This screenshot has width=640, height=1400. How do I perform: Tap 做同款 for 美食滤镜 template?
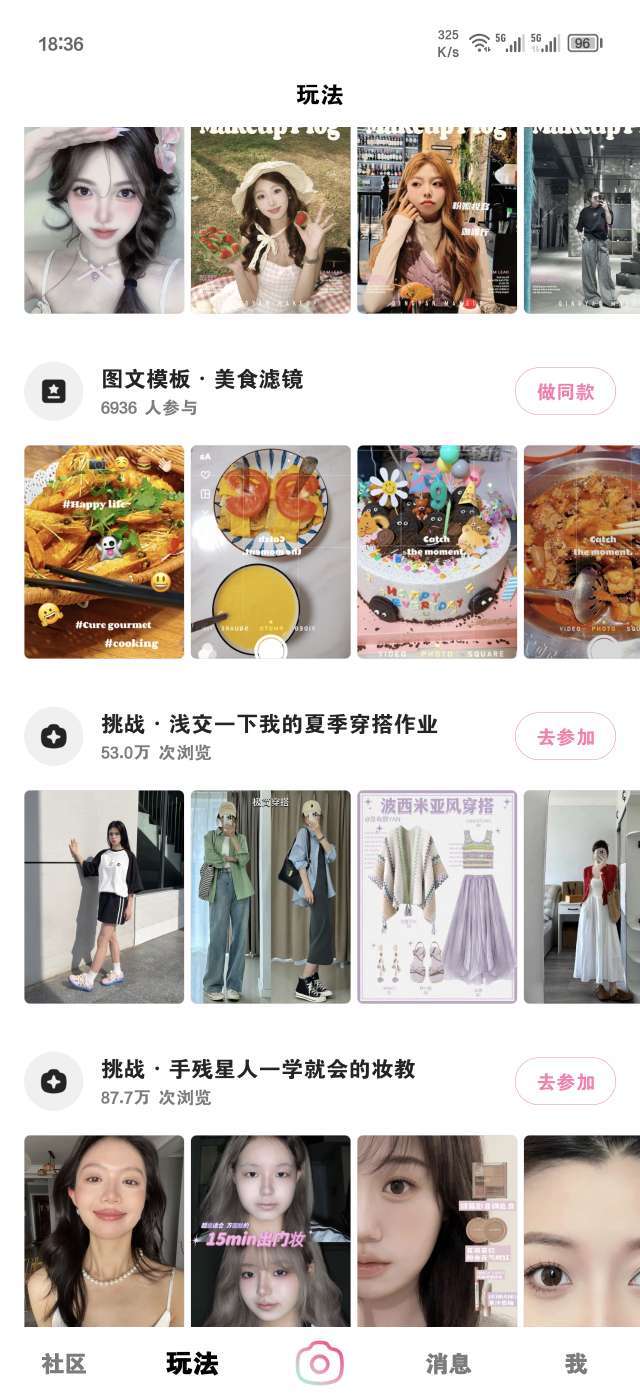tap(565, 392)
